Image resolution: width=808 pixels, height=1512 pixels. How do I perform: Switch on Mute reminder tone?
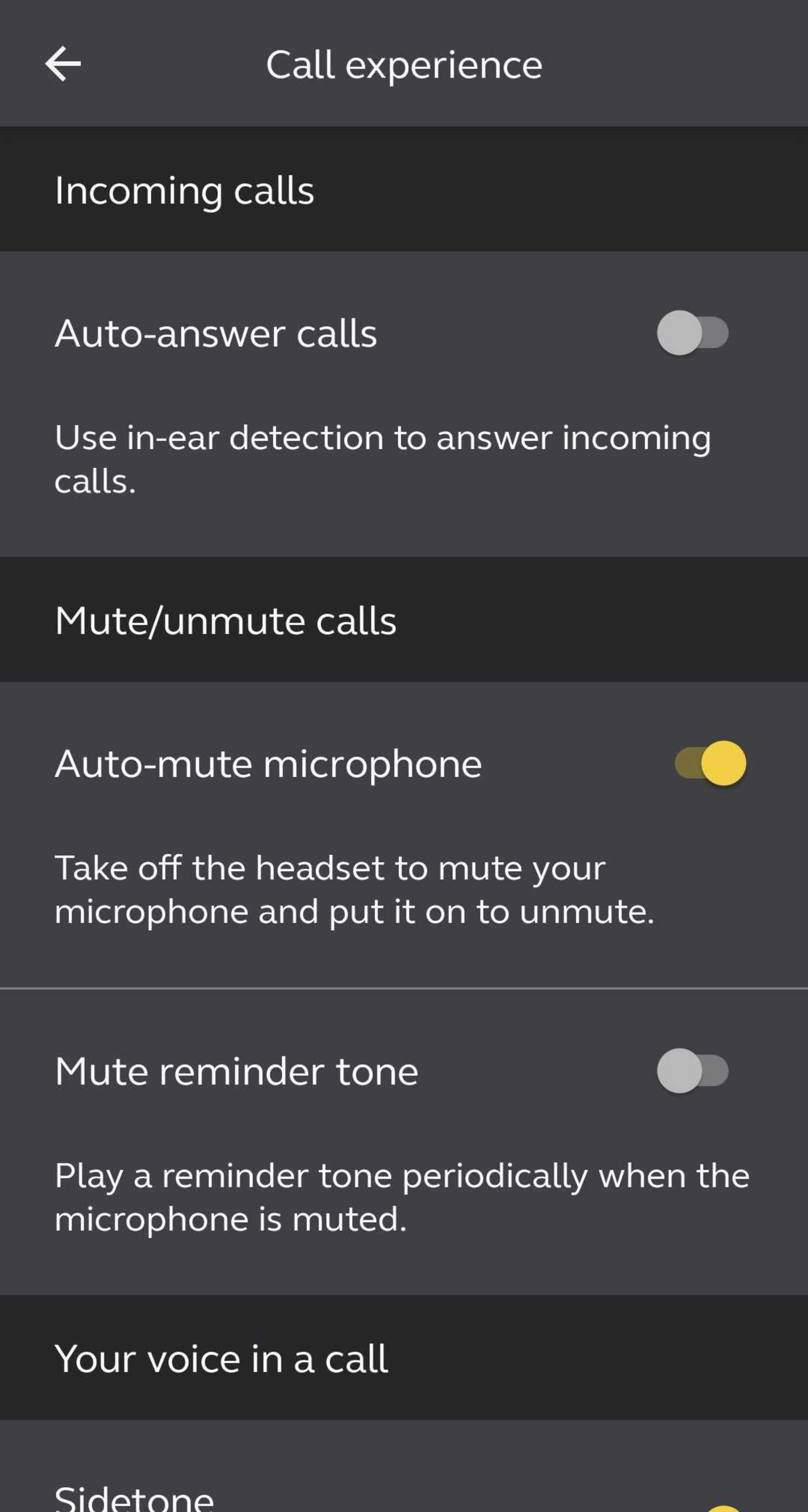pos(692,1071)
